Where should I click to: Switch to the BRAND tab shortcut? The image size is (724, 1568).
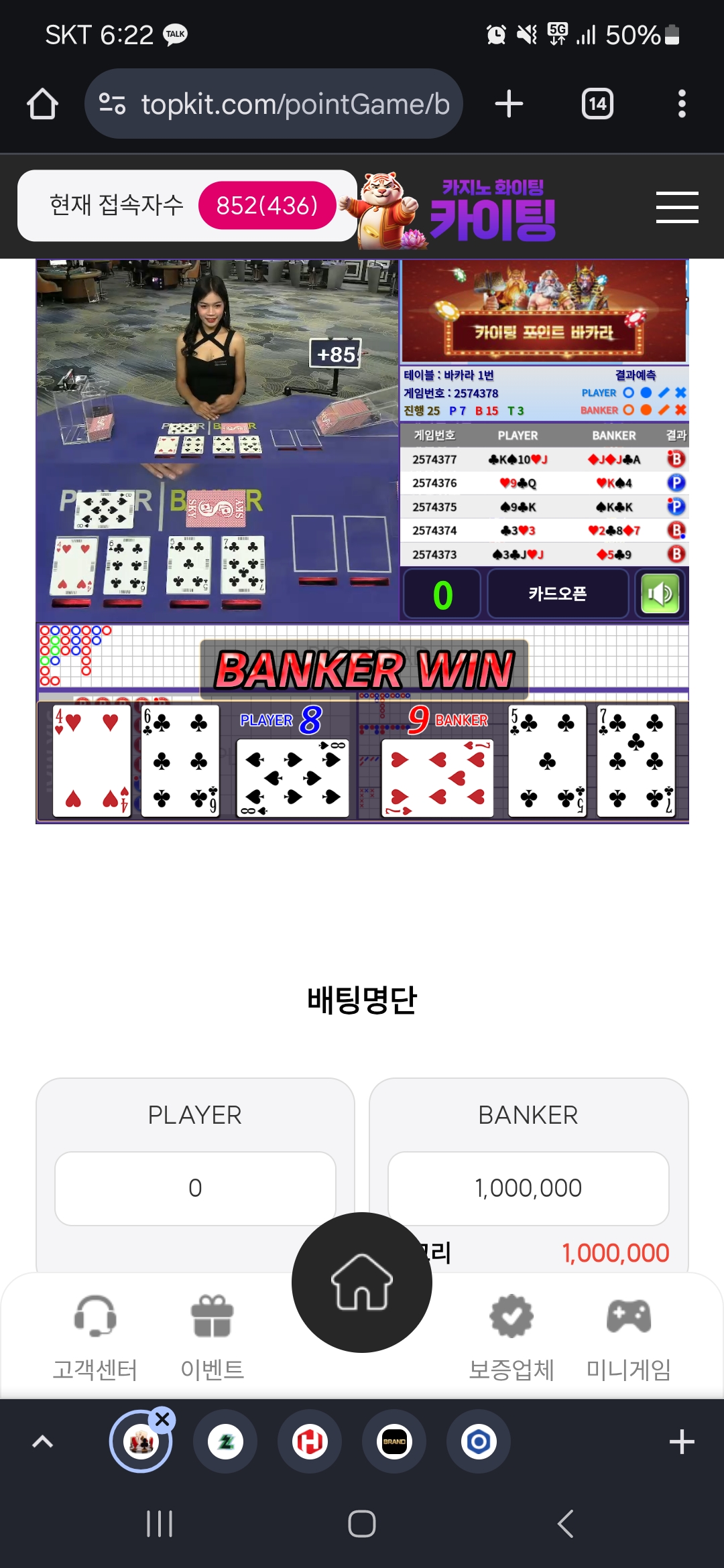click(x=394, y=1441)
